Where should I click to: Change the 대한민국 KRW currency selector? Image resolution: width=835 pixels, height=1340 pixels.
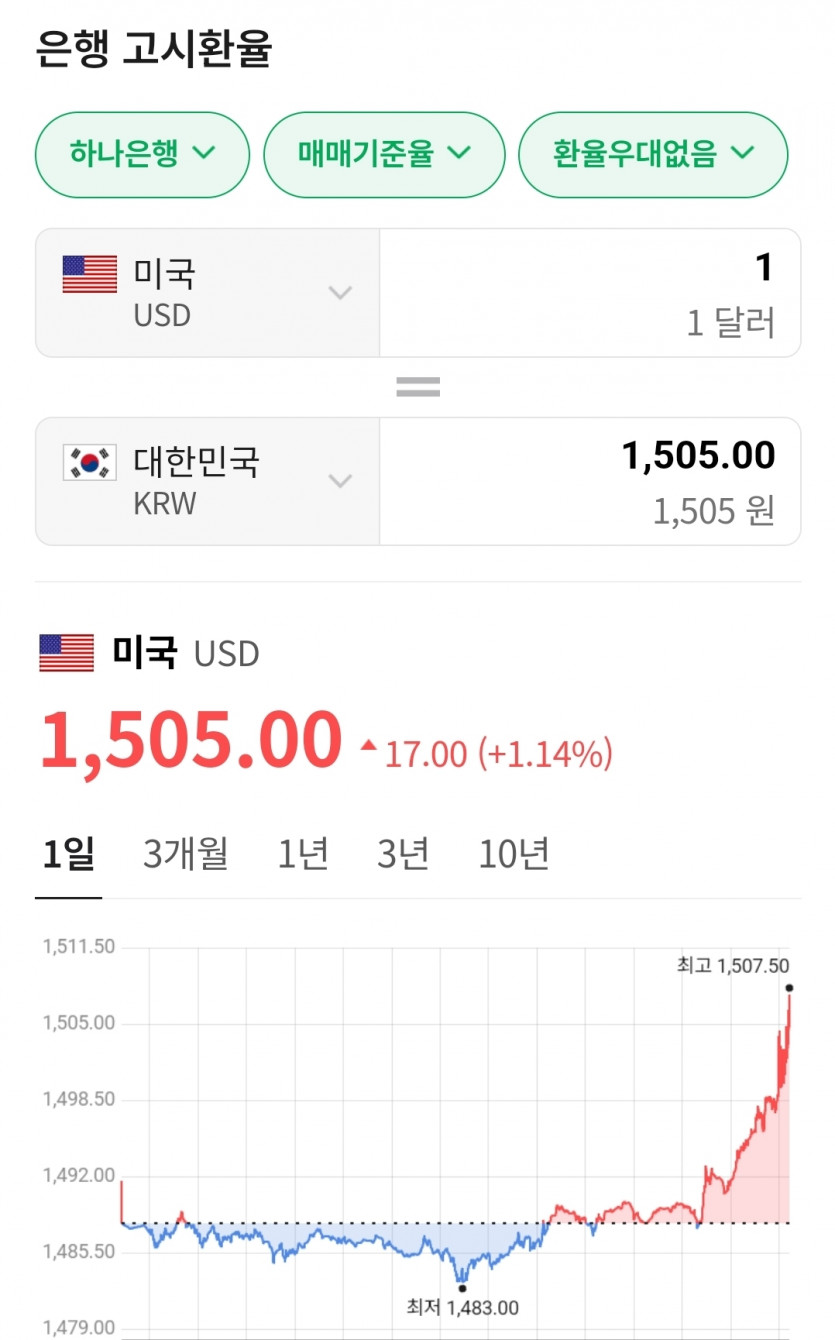point(207,482)
